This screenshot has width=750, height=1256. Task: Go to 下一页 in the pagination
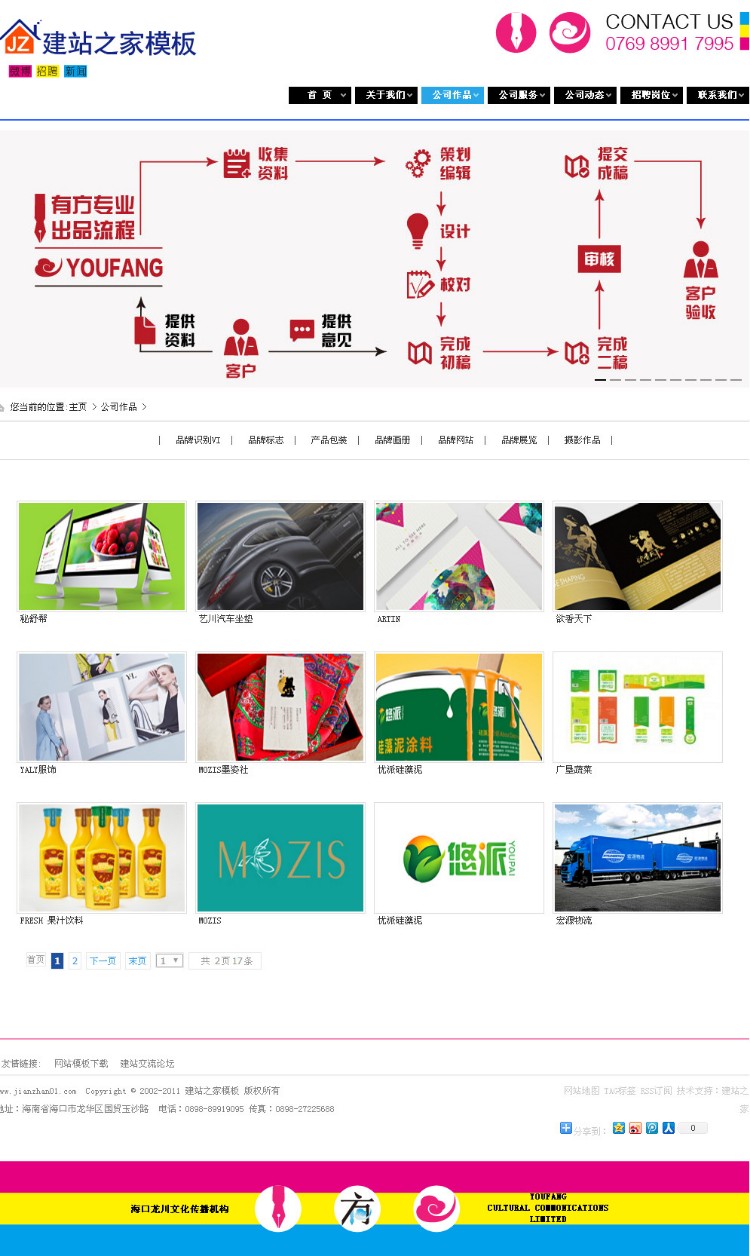(102, 959)
